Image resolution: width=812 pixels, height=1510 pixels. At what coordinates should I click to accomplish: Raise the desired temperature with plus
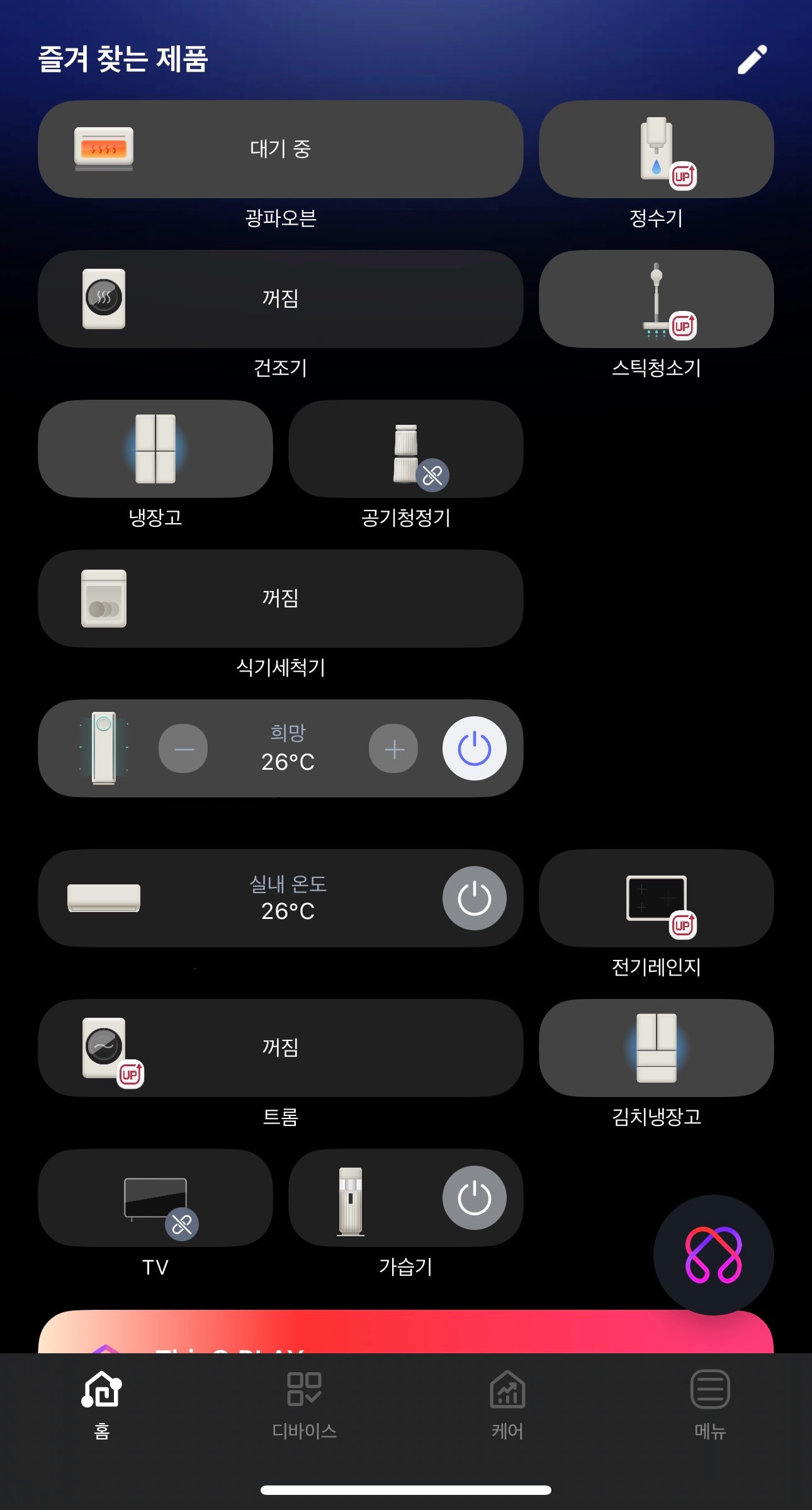coord(393,748)
